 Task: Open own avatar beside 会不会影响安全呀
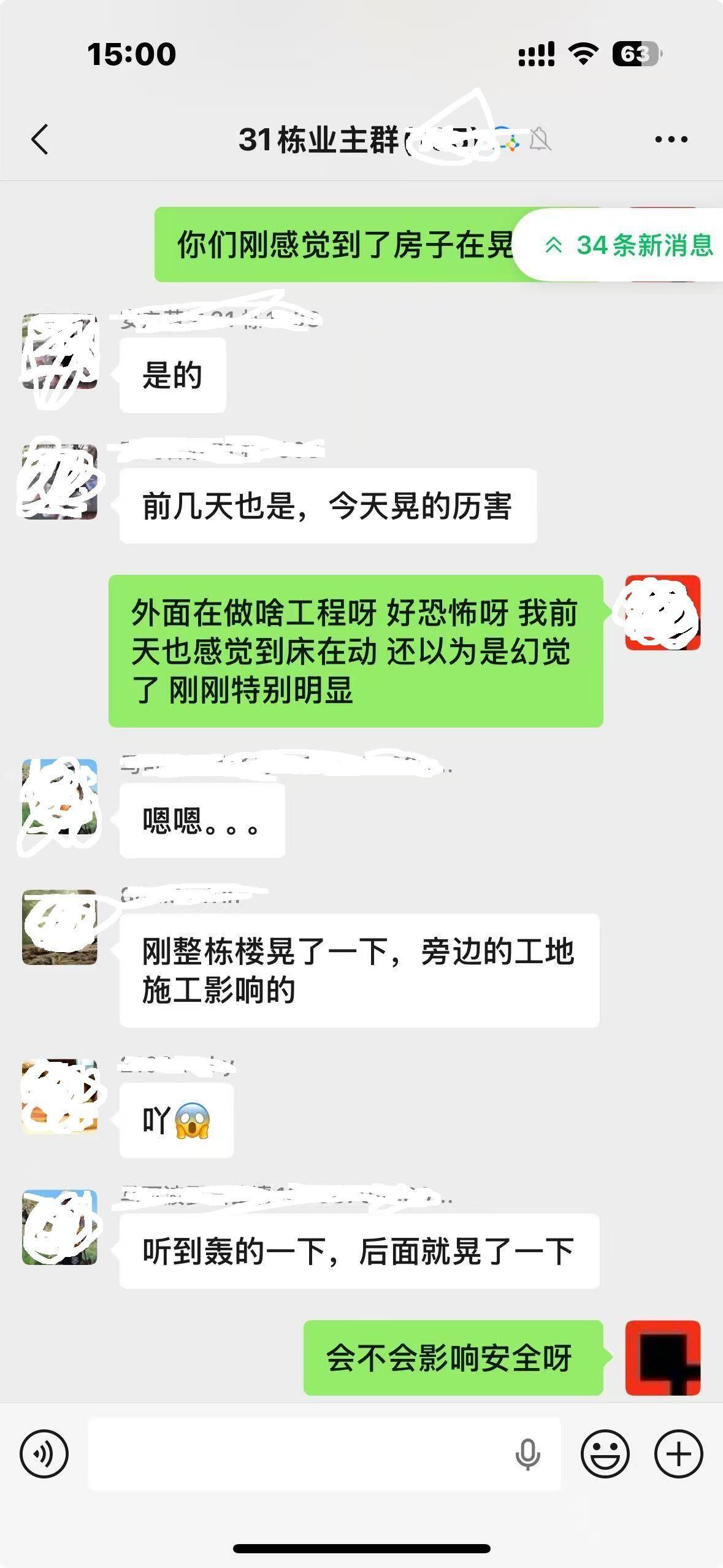pos(662,1358)
